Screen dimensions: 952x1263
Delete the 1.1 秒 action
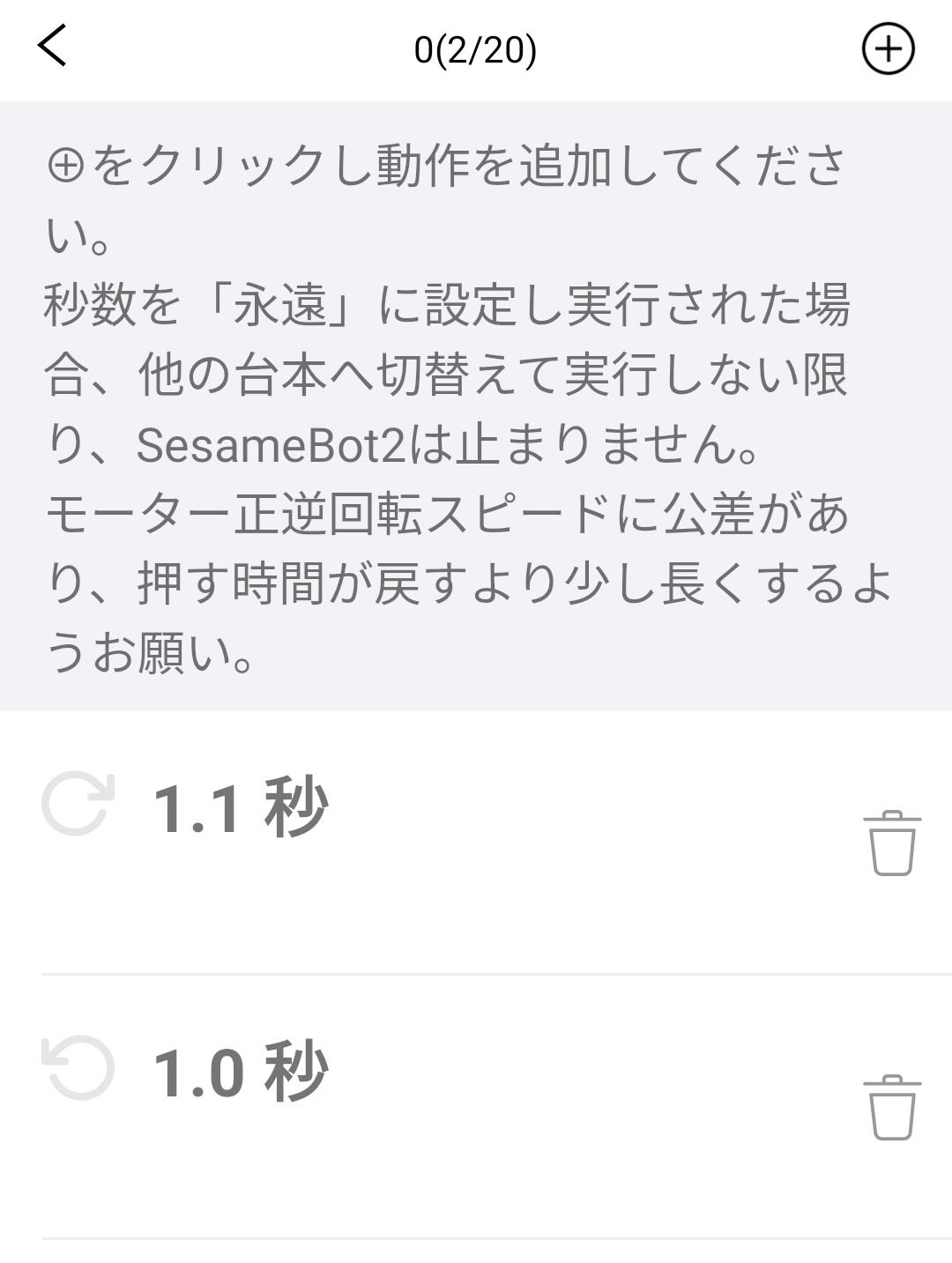[x=892, y=843]
